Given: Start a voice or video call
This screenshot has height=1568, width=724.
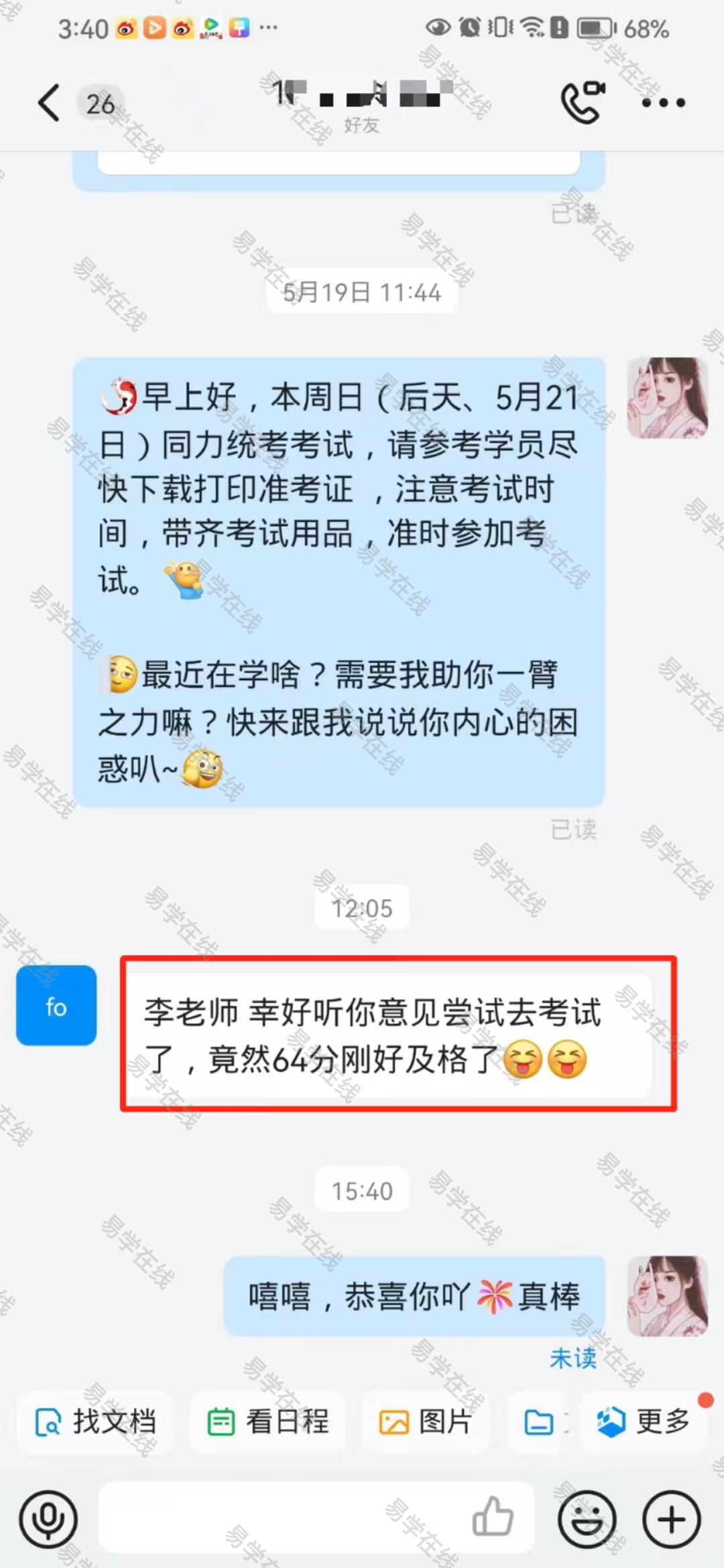Looking at the screenshot, I should click(x=582, y=103).
